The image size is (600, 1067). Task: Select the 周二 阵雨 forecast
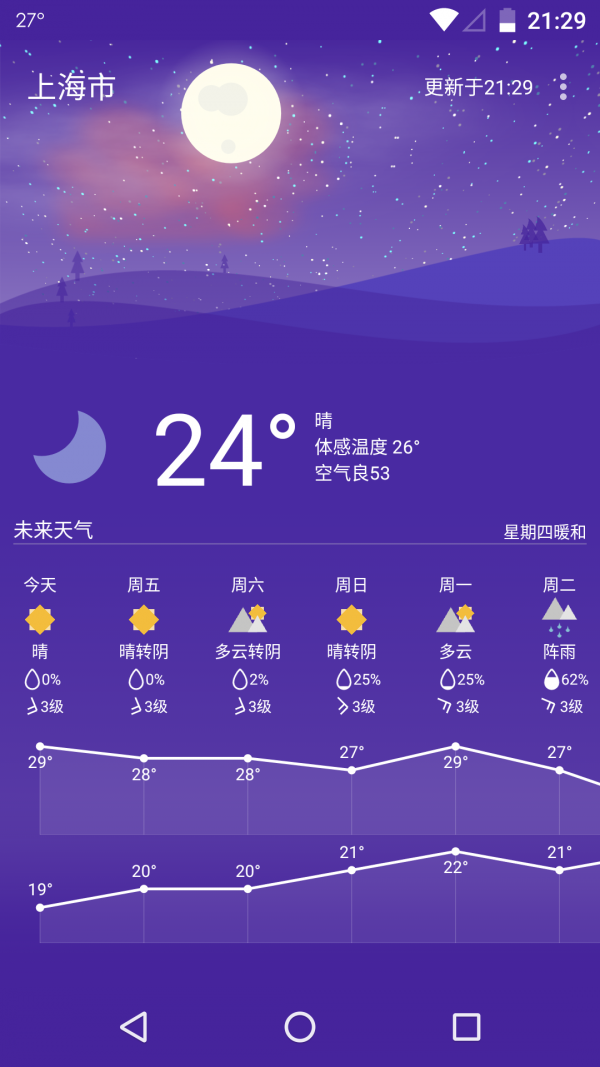pos(559,645)
